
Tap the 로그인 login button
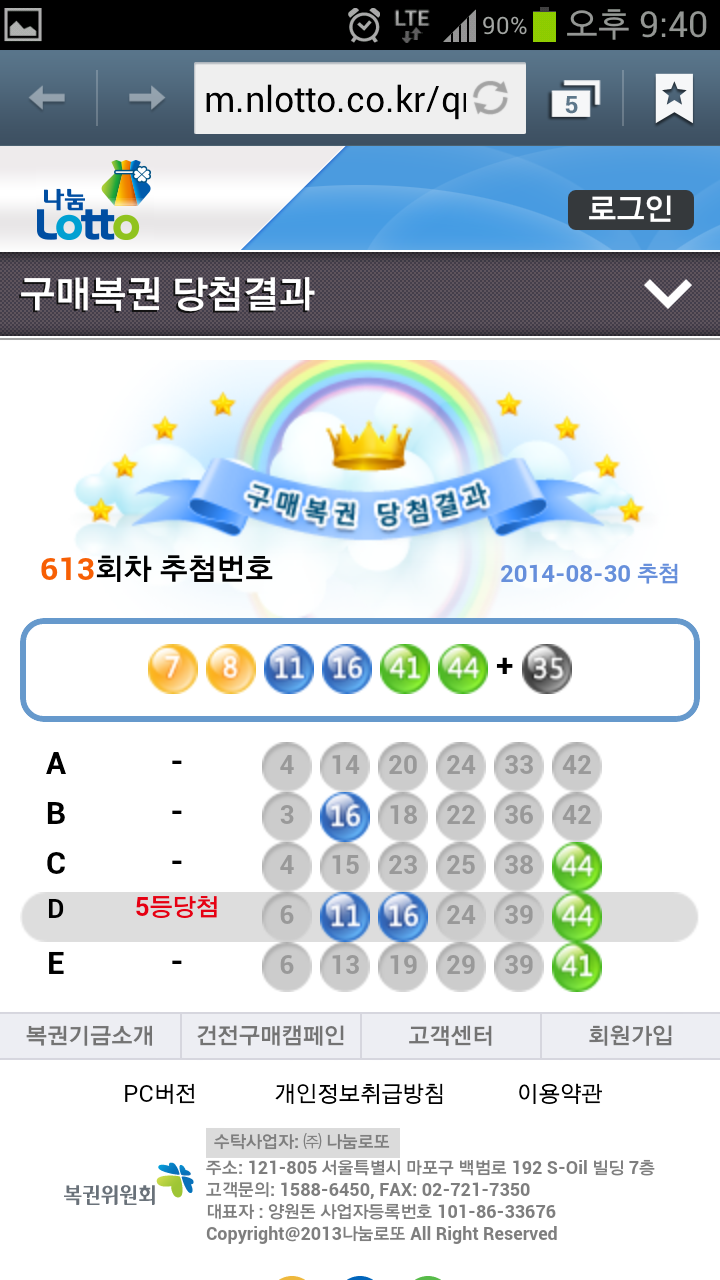[630, 209]
